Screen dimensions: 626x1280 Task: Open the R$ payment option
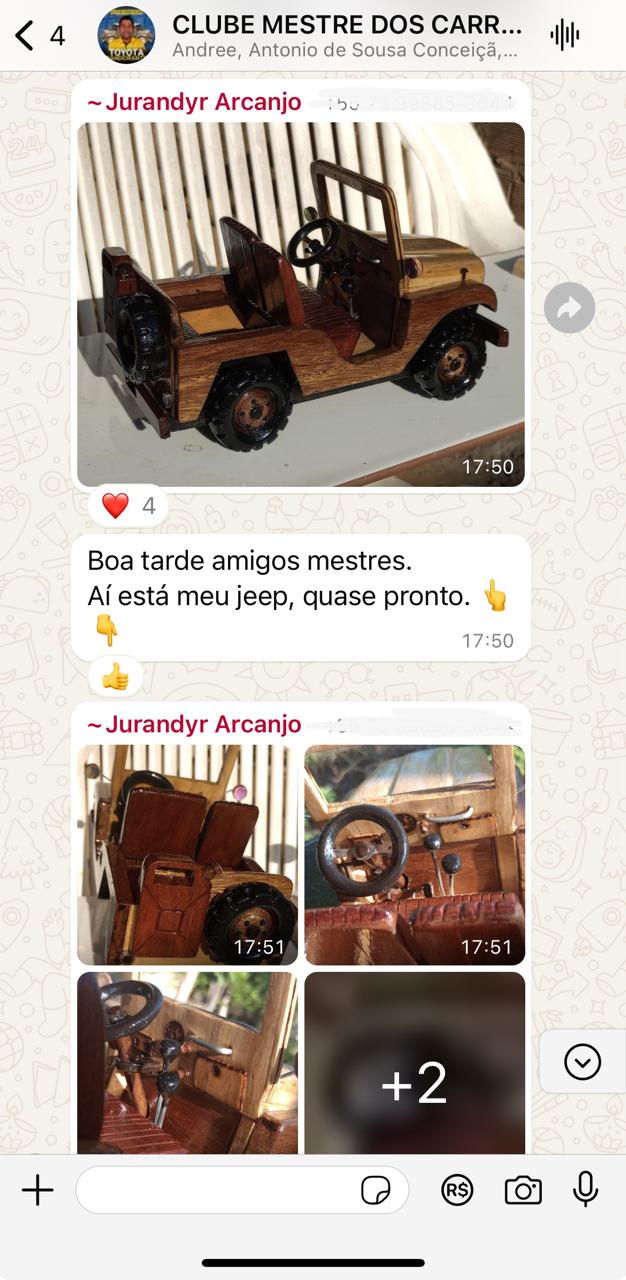[x=457, y=1190]
